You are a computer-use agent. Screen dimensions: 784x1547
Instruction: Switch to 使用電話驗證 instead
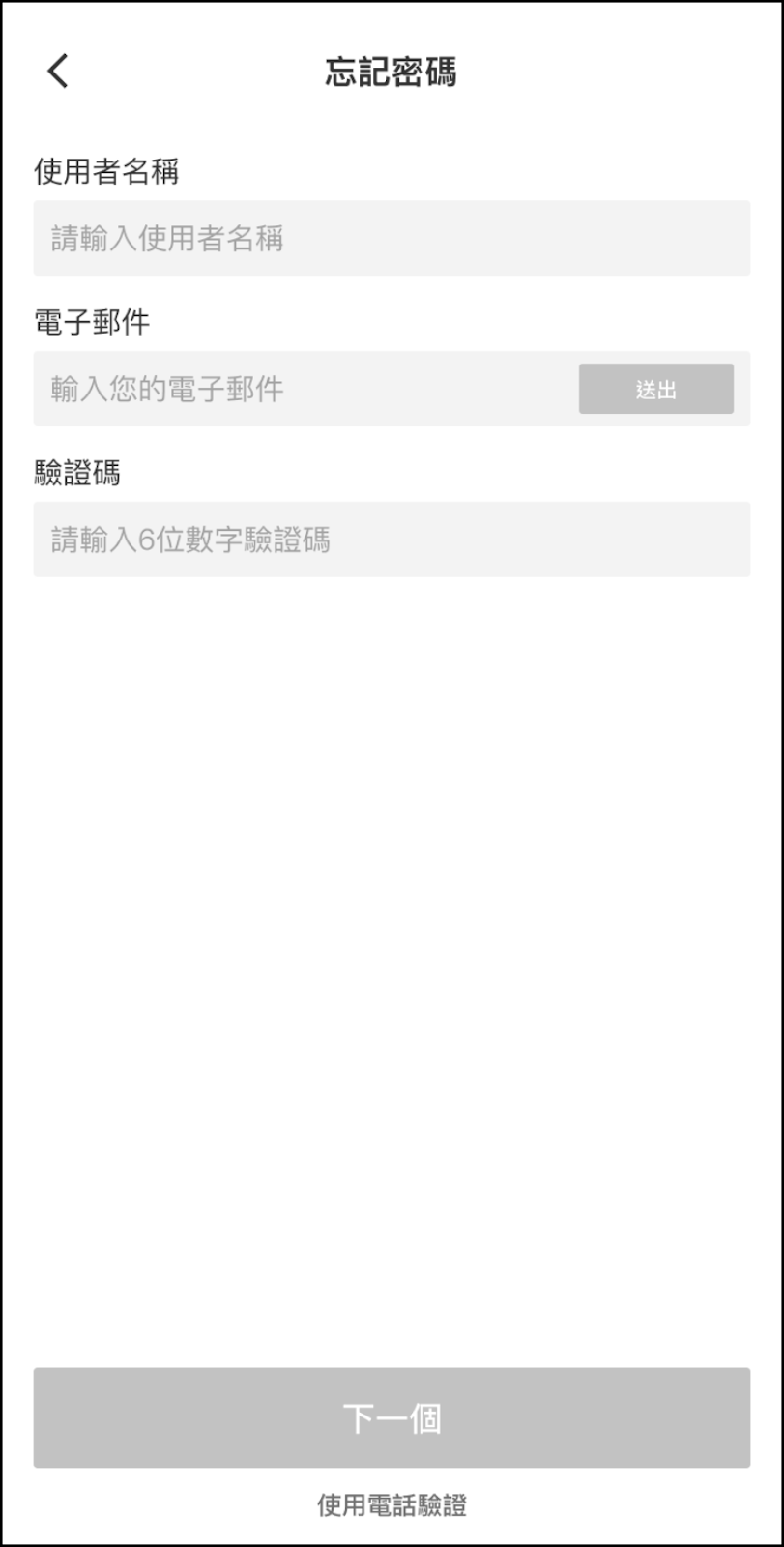click(392, 1504)
